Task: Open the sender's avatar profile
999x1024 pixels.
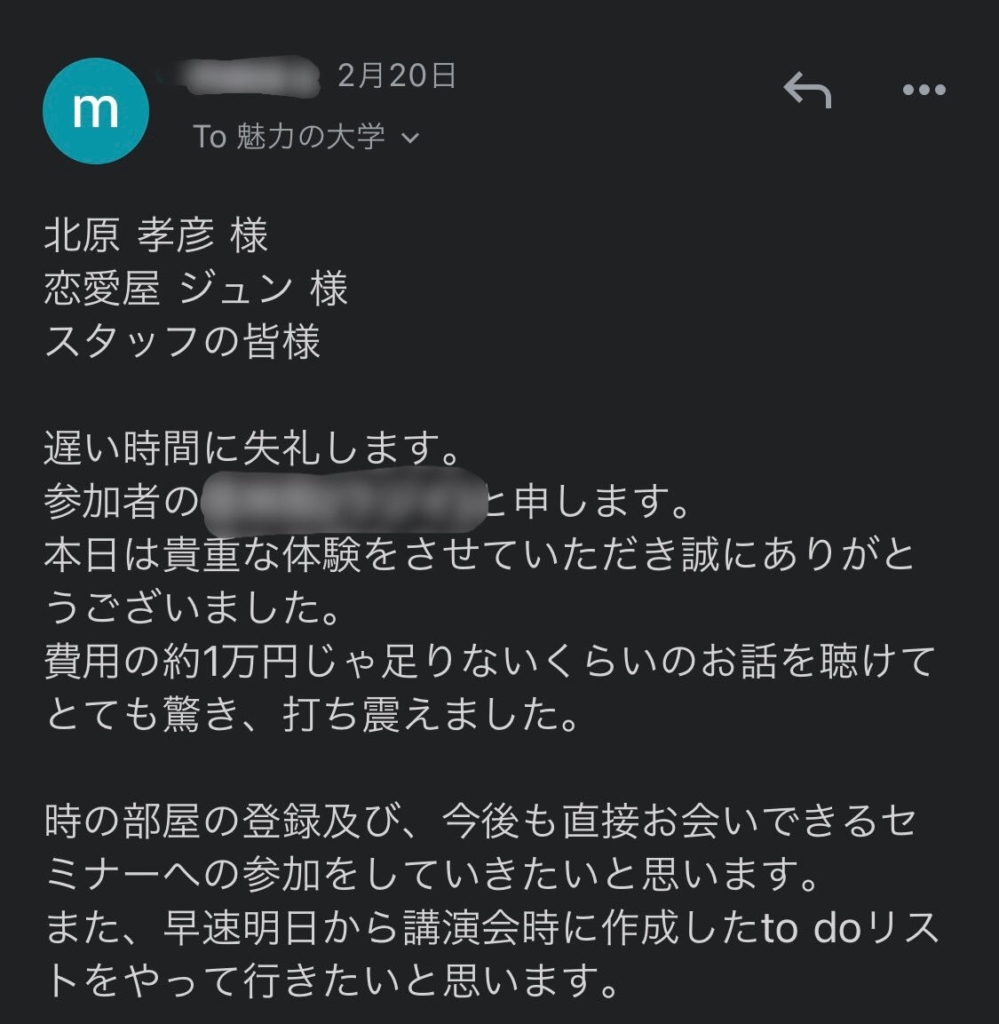Action: [x=96, y=111]
